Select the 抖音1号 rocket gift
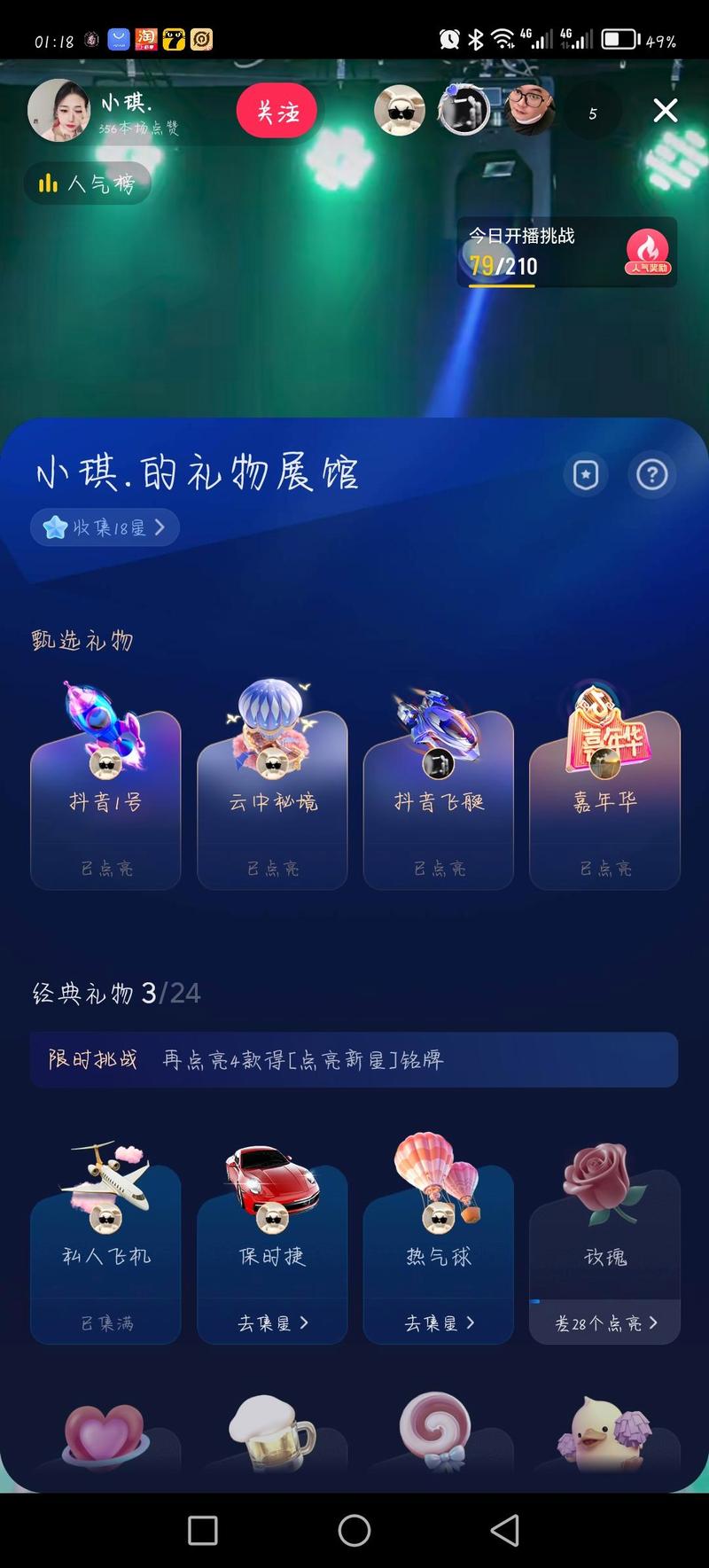 pos(105,780)
